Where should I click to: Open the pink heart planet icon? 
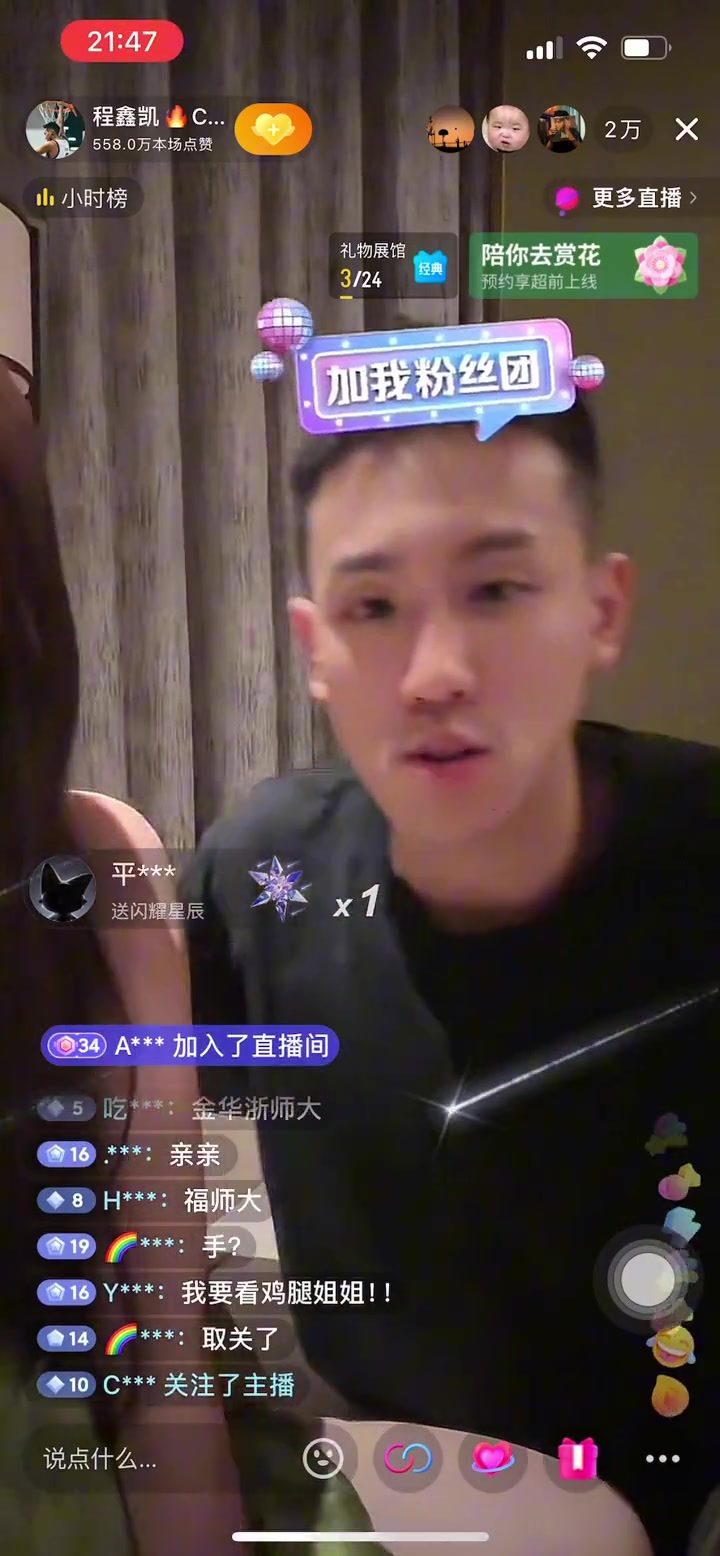(492, 1459)
